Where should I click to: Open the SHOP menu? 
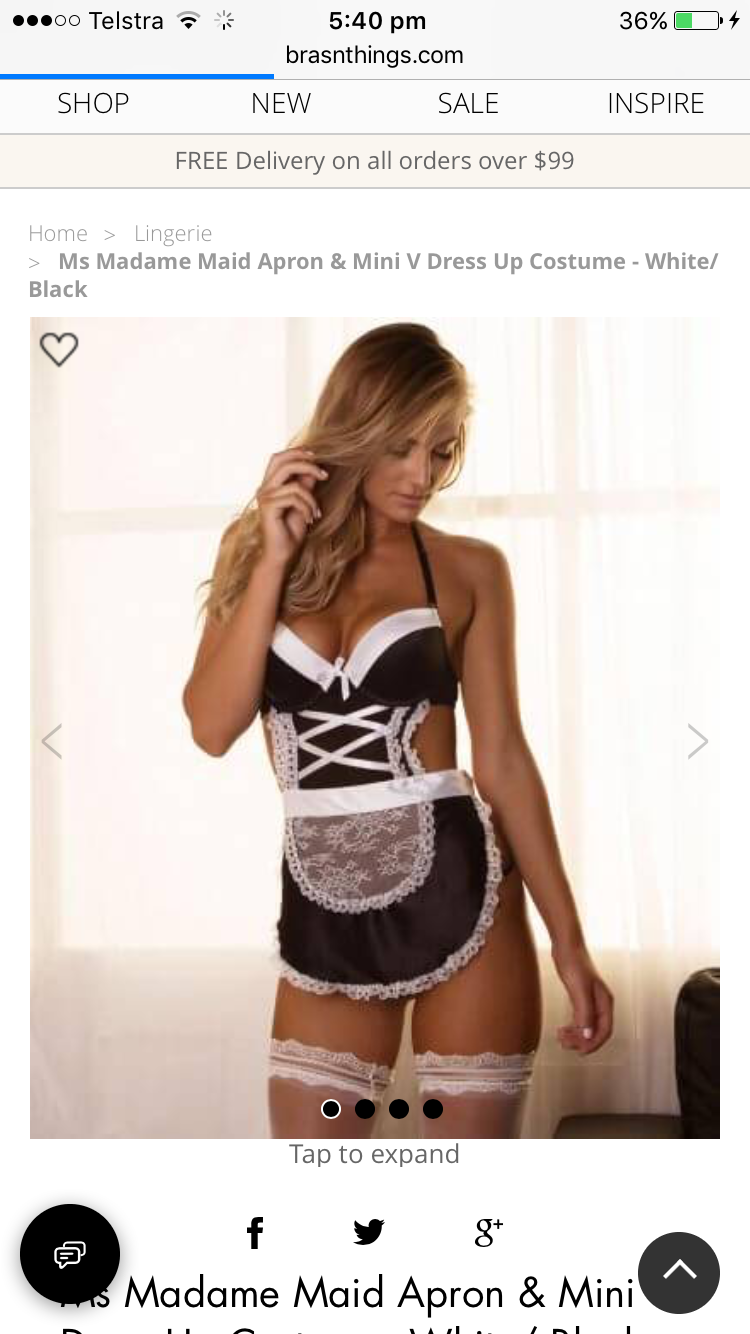[x=93, y=104]
